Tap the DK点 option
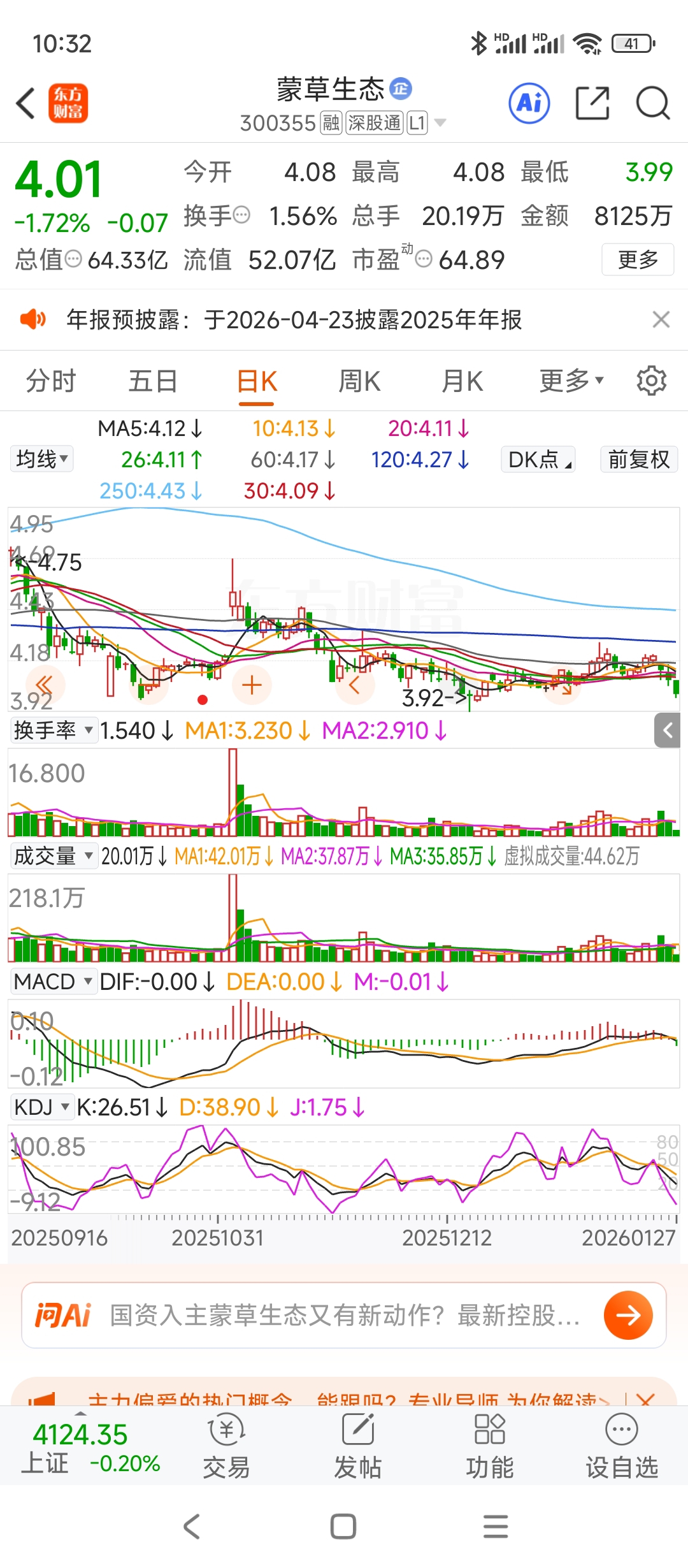The height and width of the screenshot is (1568, 688). click(539, 459)
